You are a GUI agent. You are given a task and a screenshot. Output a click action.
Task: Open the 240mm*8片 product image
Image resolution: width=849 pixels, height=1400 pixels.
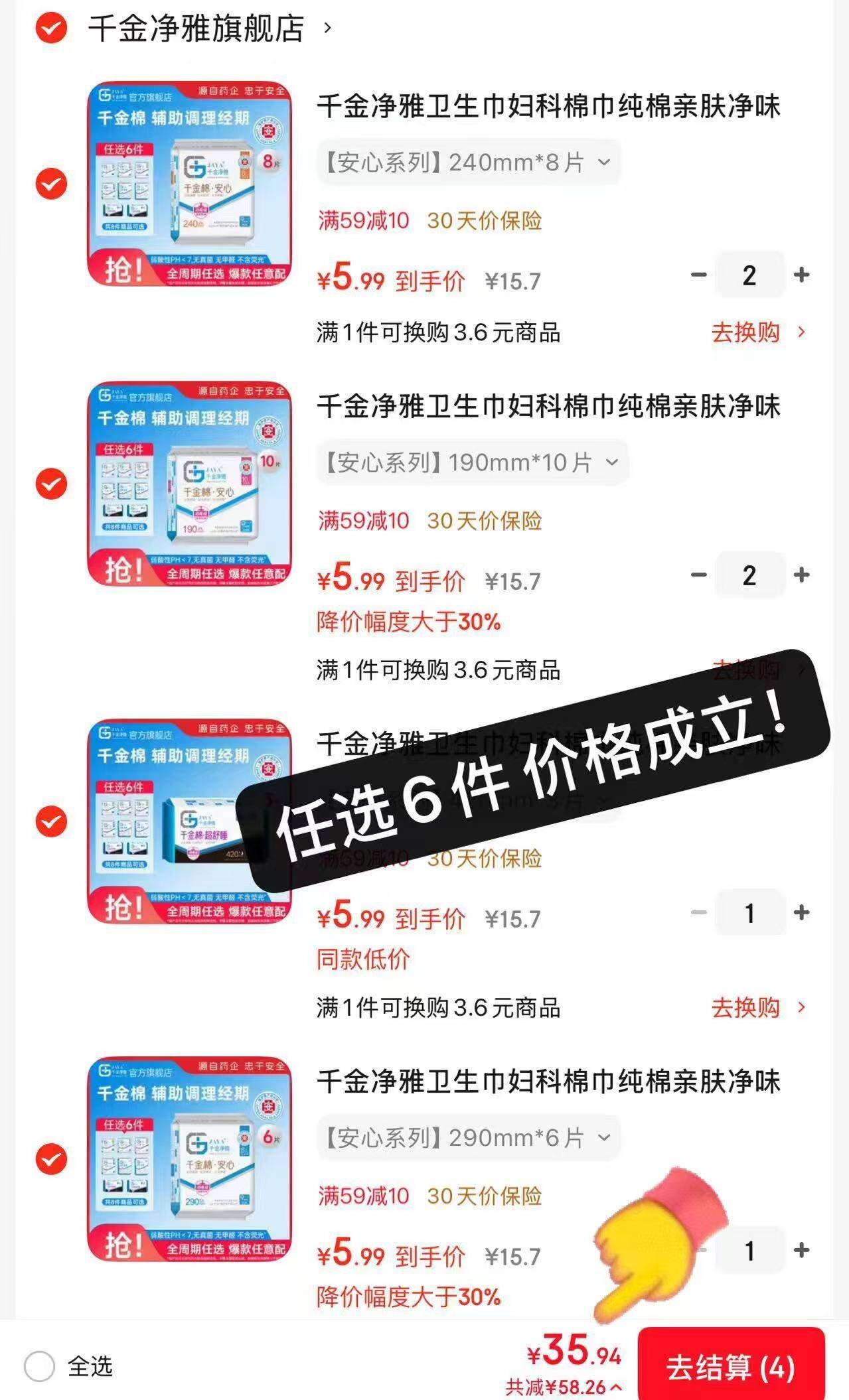(x=189, y=184)
